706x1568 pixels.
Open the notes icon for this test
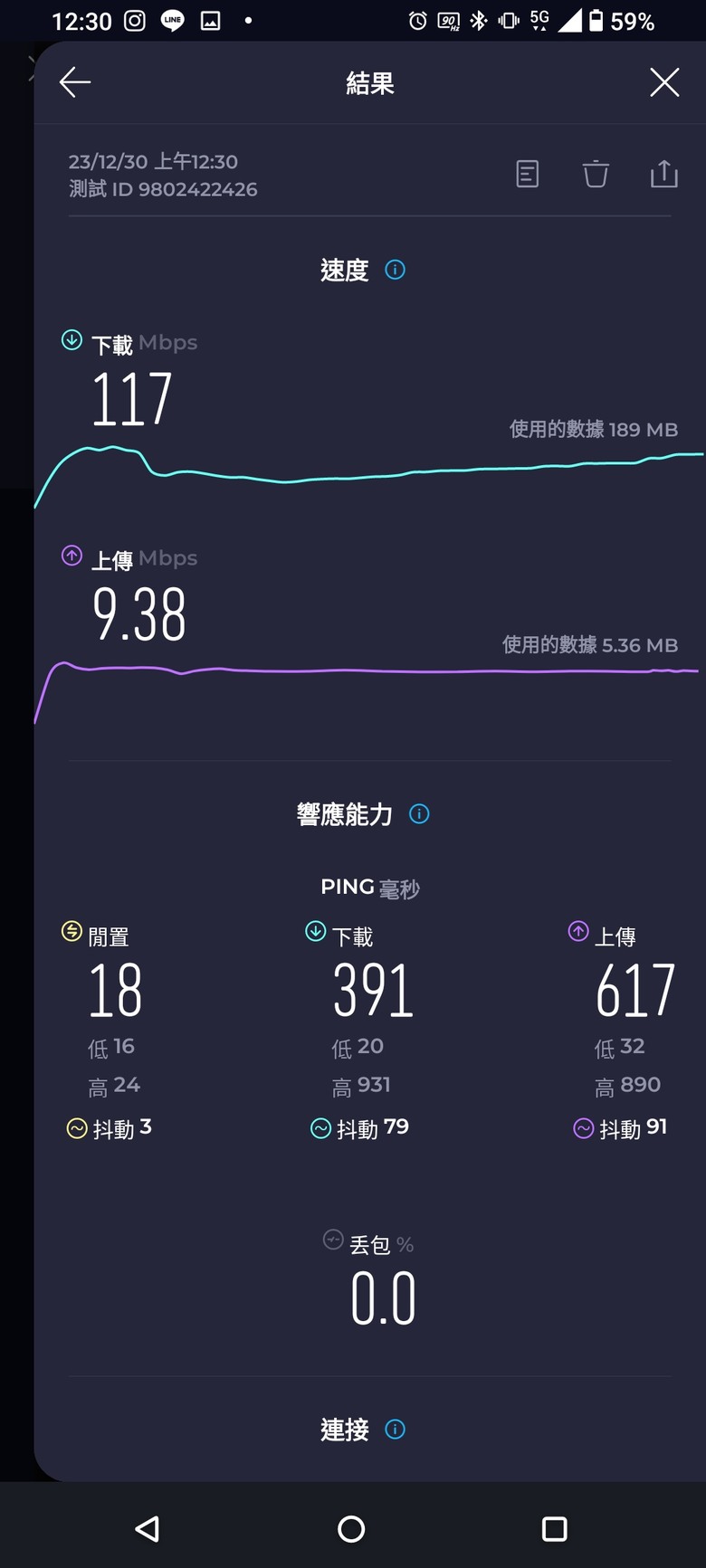point(528,174)
